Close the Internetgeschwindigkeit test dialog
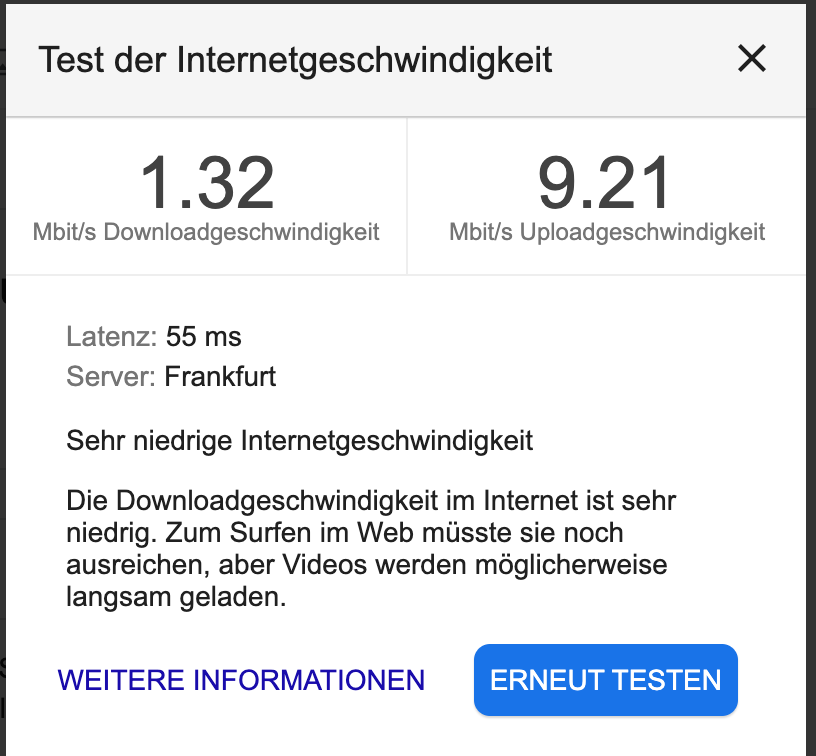This screenshot has height=756, width=816. 751,59
